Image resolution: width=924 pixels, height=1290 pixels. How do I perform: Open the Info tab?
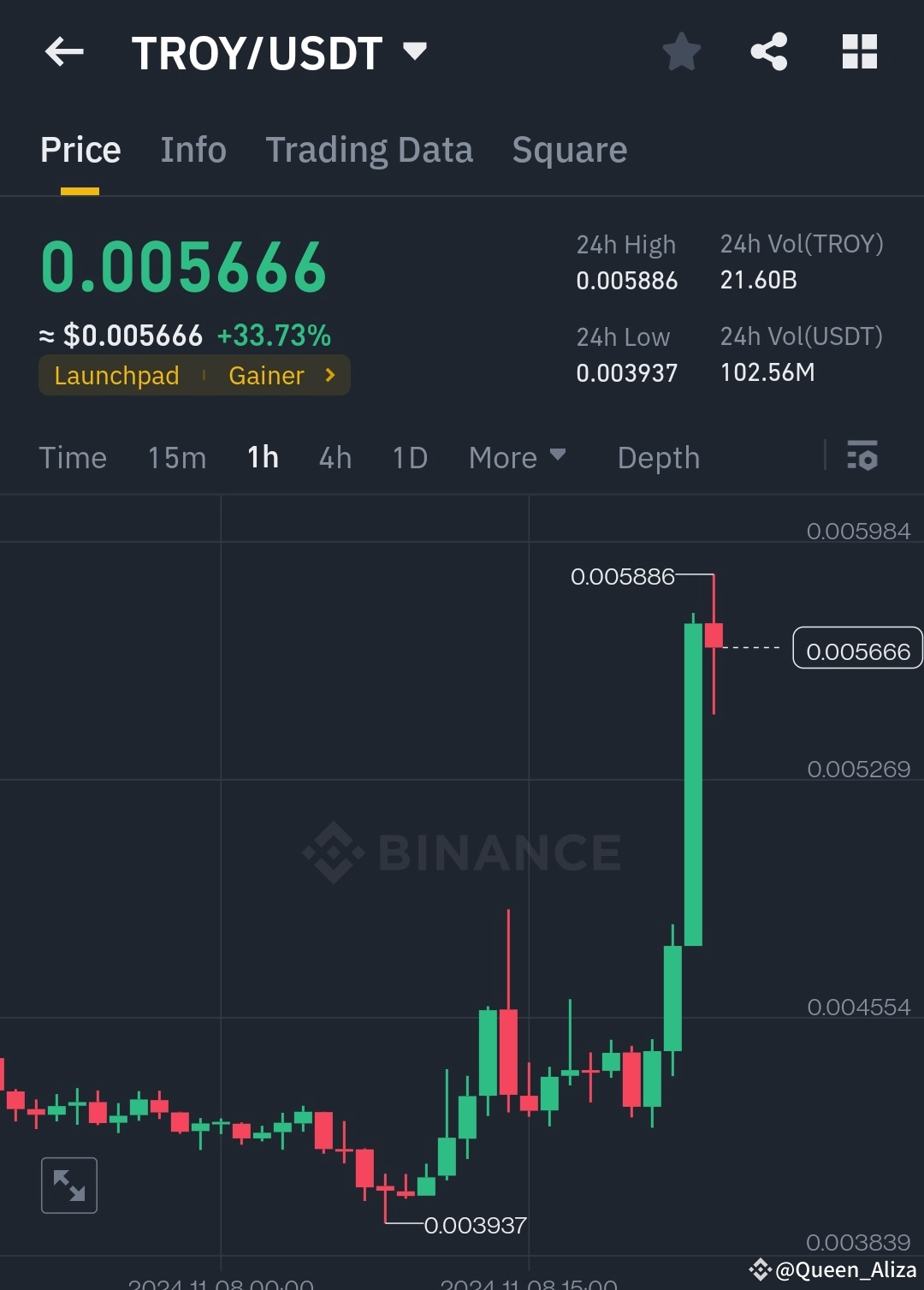coord(192,149)
